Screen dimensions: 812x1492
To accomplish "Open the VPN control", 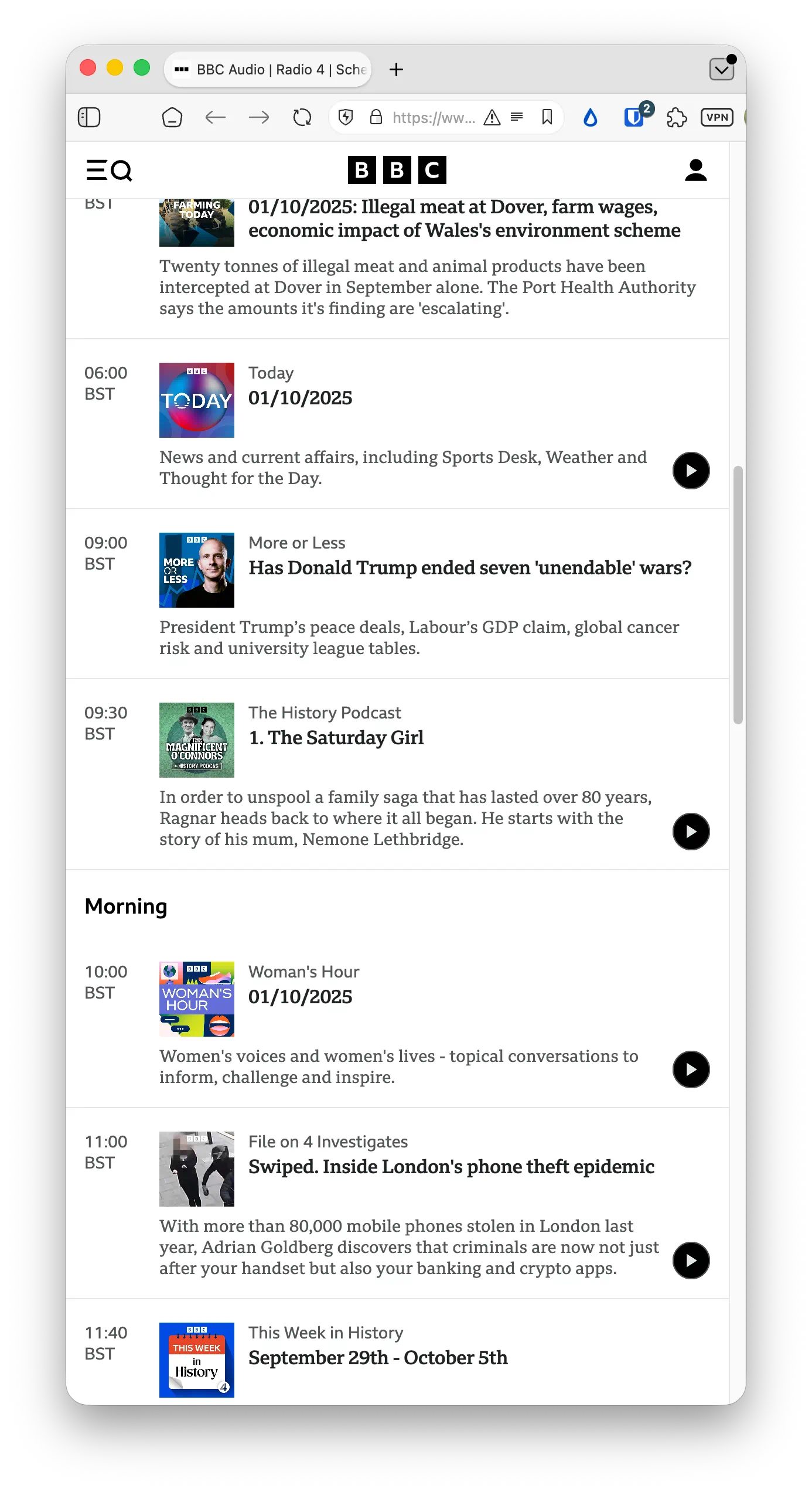I will (x=717, y=118).
